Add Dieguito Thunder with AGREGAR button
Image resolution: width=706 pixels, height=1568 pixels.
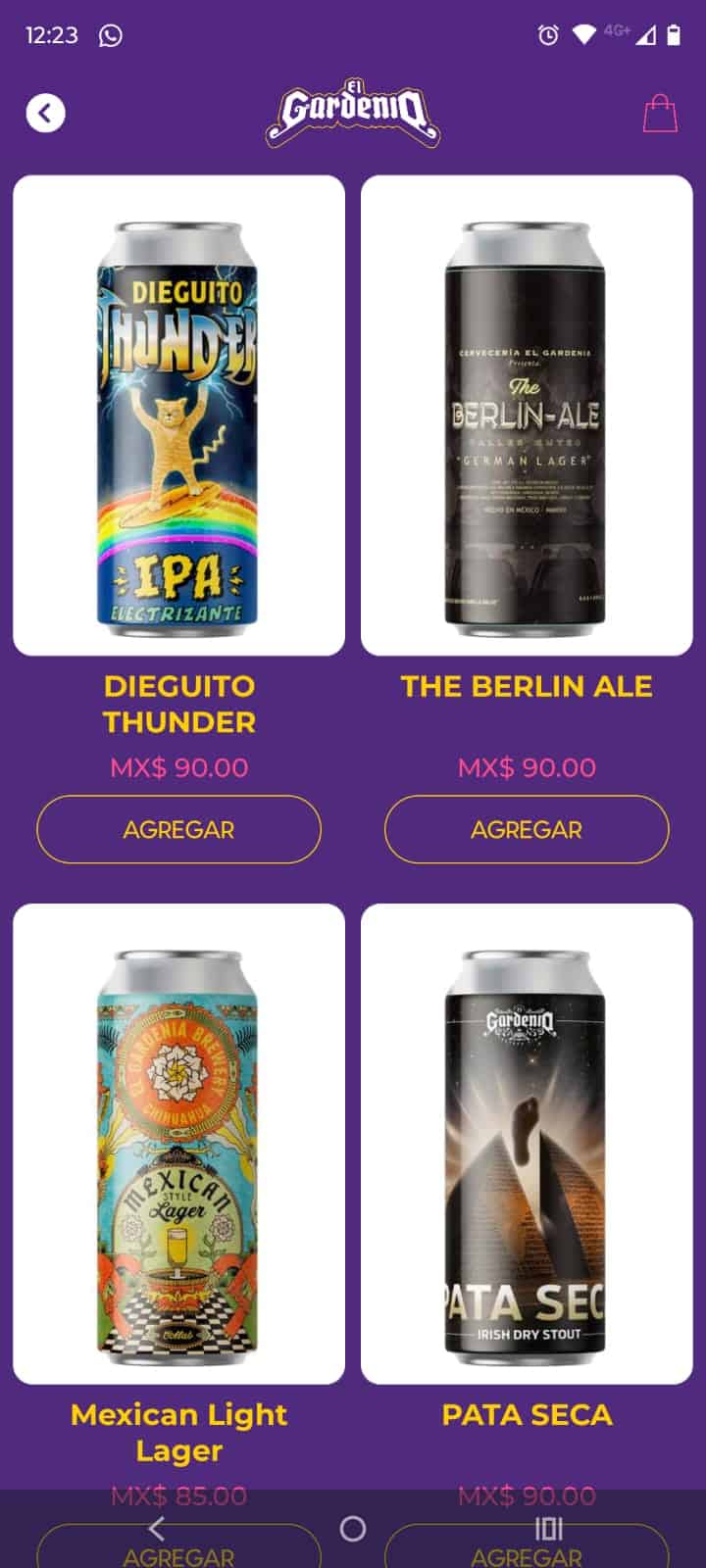[x=178, y=829]
